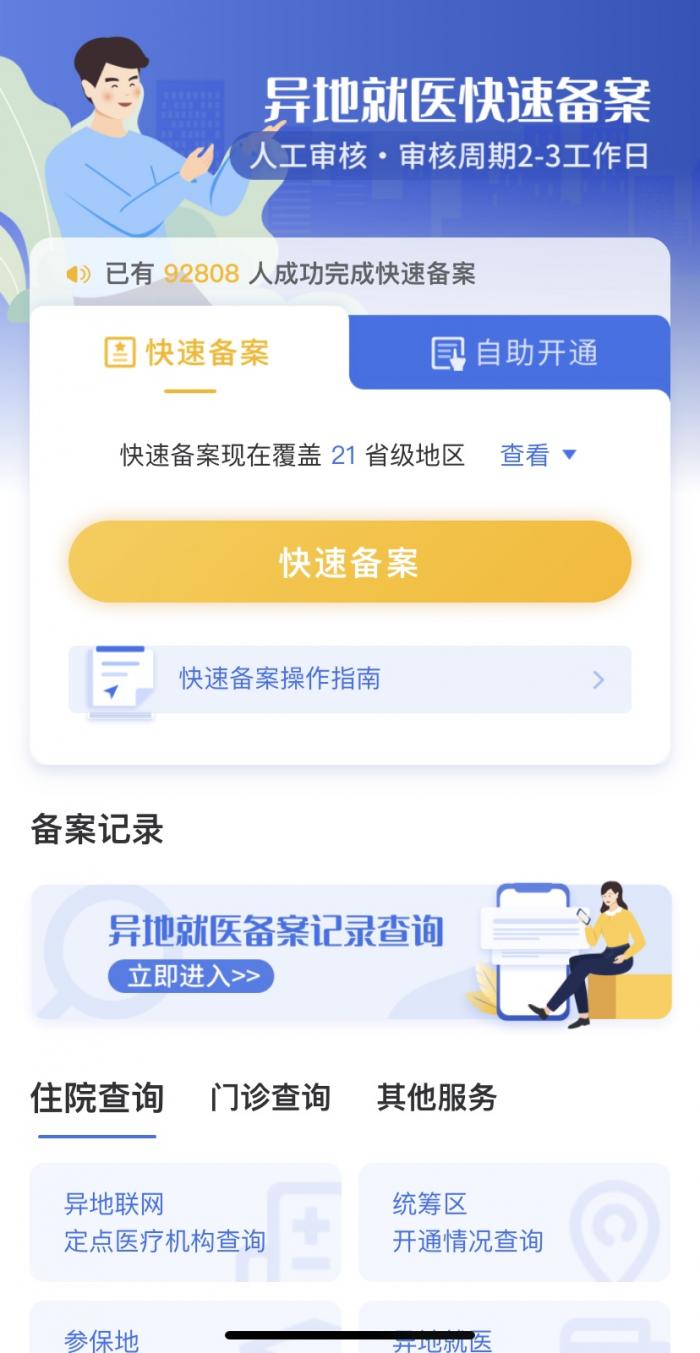
Task: Open the 异地就医备案记录查询 banner
Action: coord(350,951)
